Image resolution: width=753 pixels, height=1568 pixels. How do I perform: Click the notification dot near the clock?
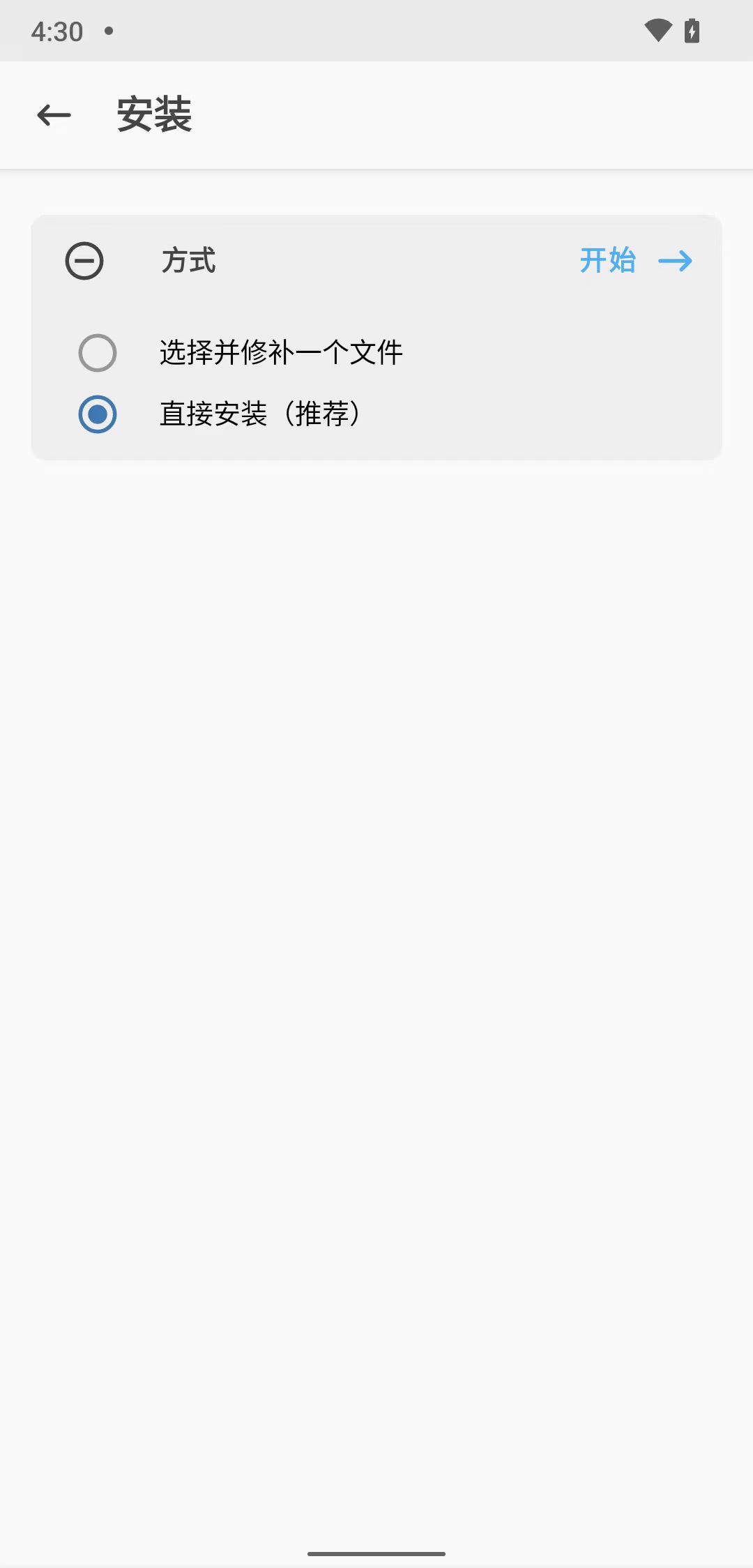pos(108,32)
